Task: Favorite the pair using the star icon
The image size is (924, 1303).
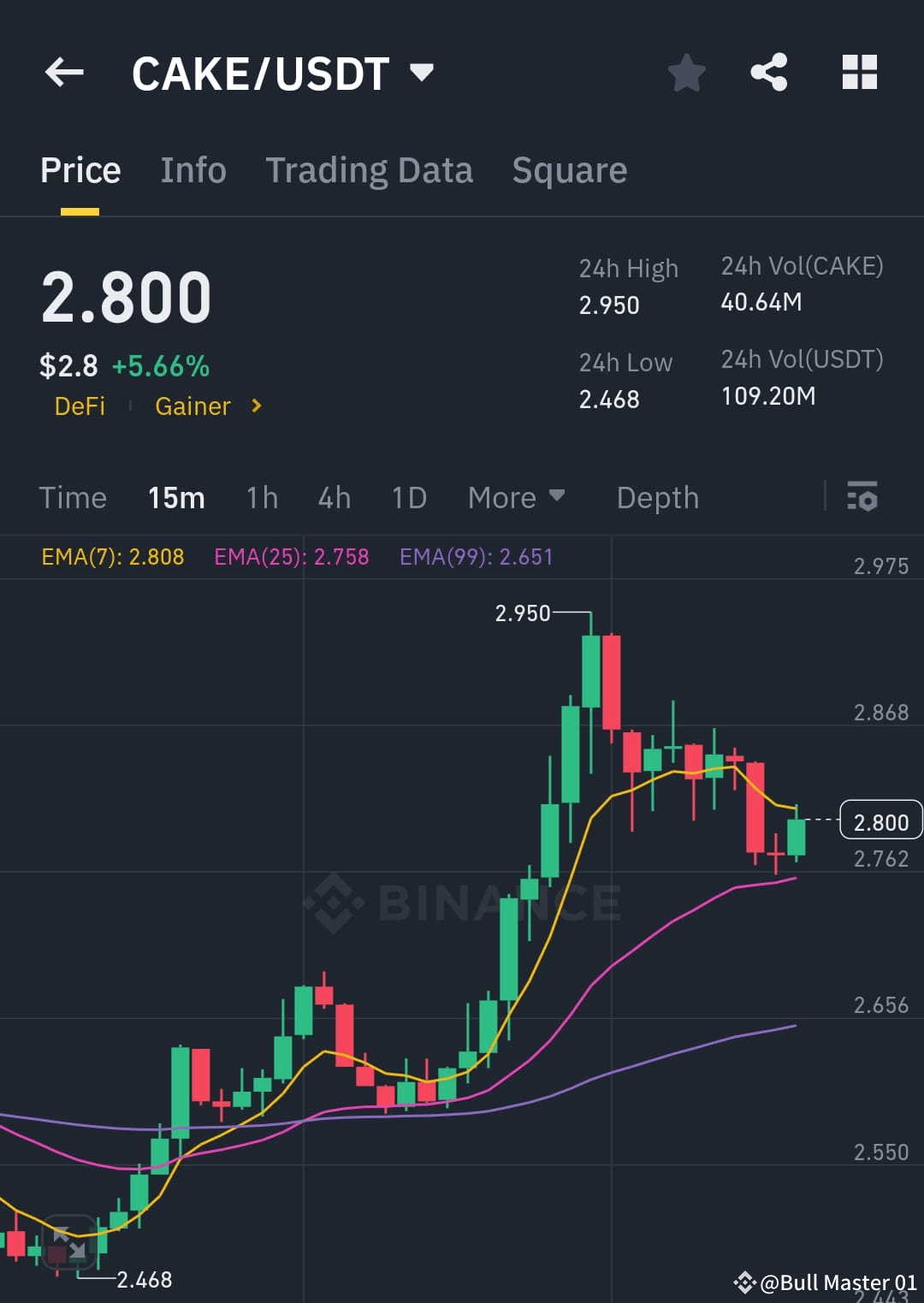Action: [687, 73]
